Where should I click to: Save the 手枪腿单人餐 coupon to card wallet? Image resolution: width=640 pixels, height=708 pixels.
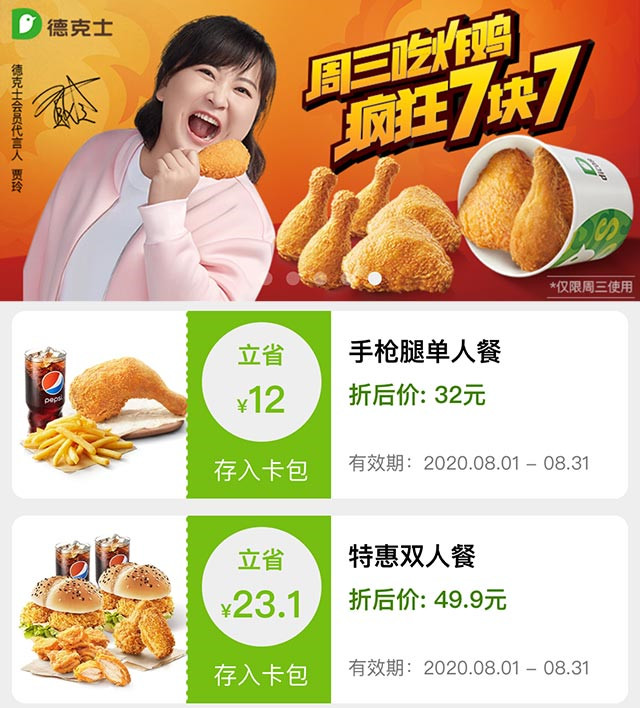click(262, 469)
